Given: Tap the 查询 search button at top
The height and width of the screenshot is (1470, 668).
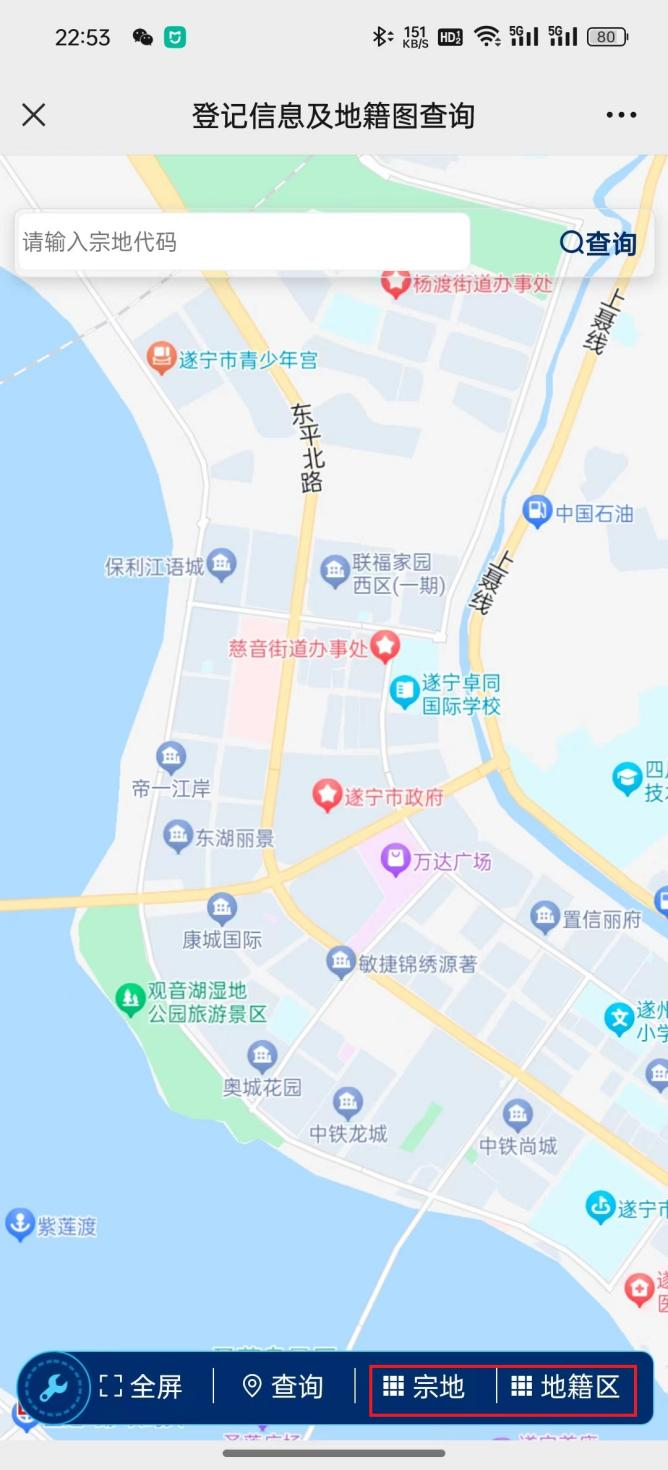Looking at the screenshot, I should (598, 242).
